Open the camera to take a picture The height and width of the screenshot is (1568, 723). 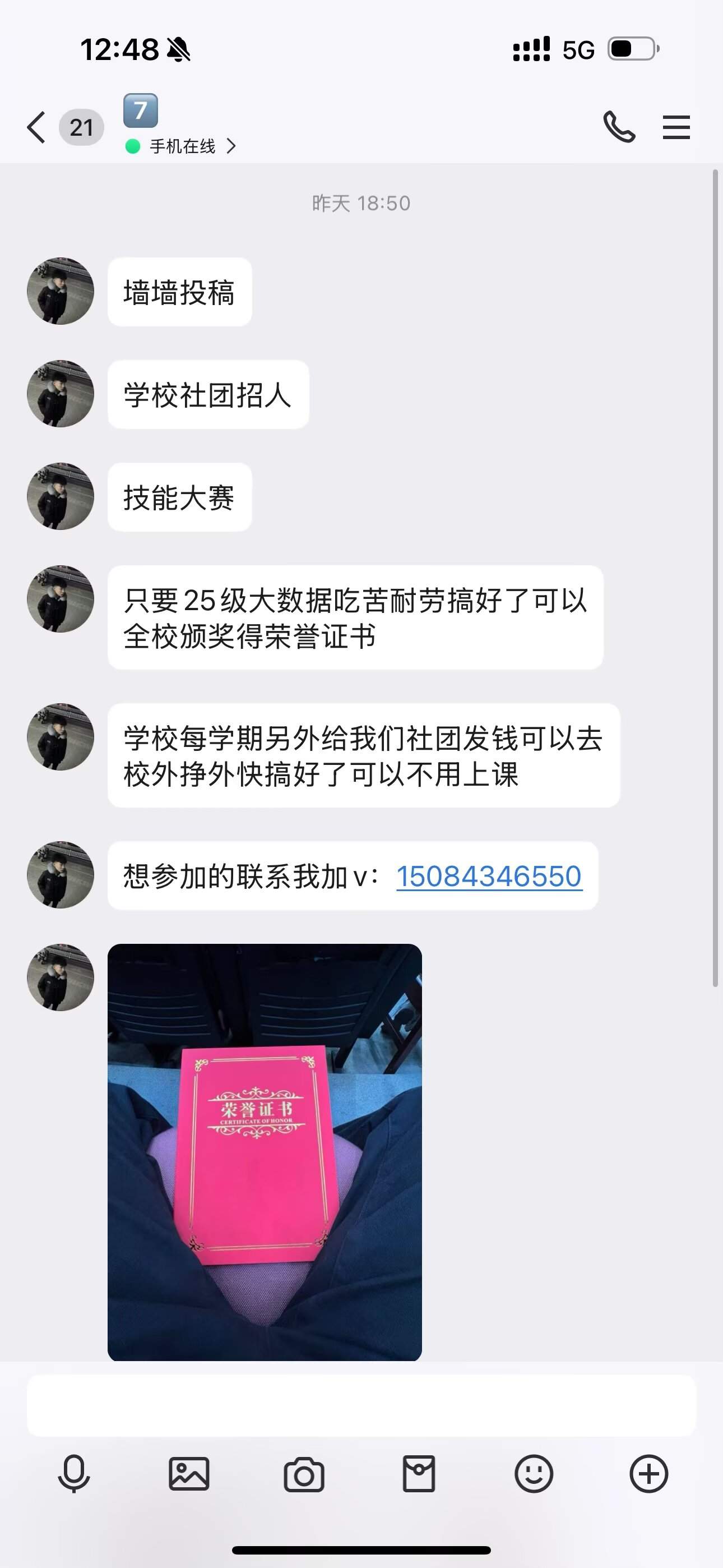pyautogui.click(x=304, y=1474)
